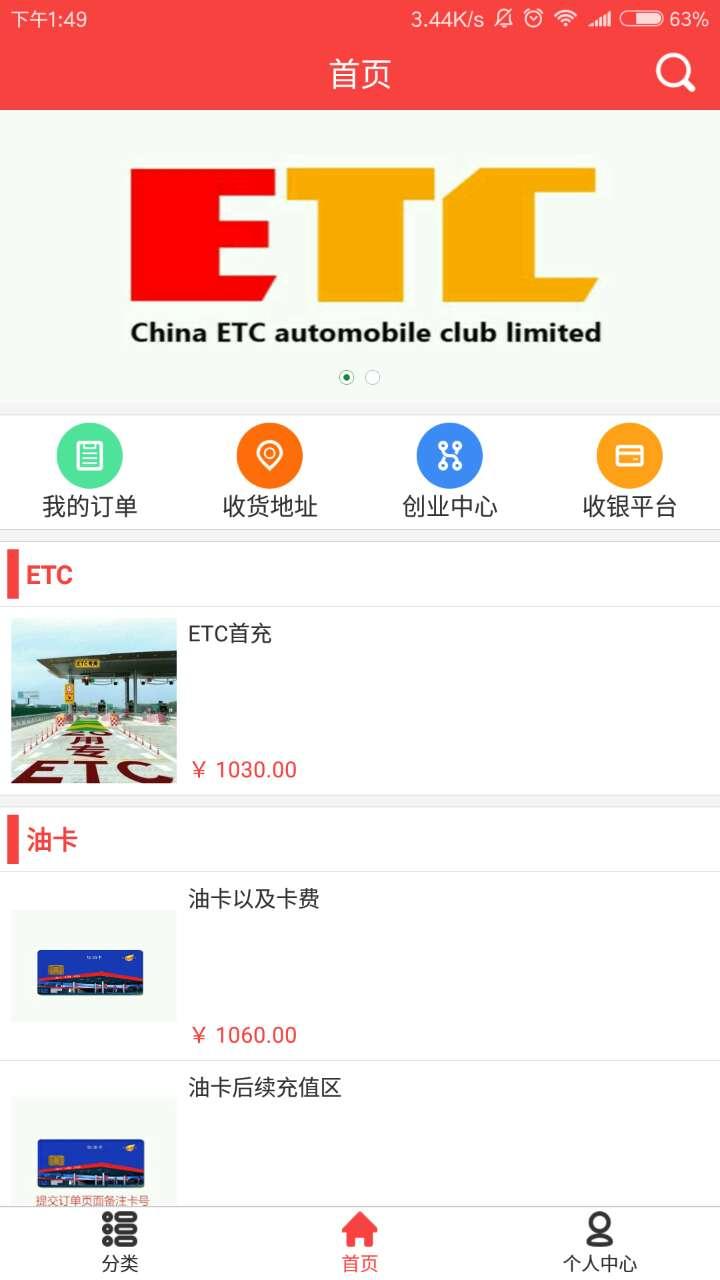The height and width of the screenshot is (1280, 720).
Task: Open 收货地址 (Shipping Address) icon
Action: click(270, 455)
